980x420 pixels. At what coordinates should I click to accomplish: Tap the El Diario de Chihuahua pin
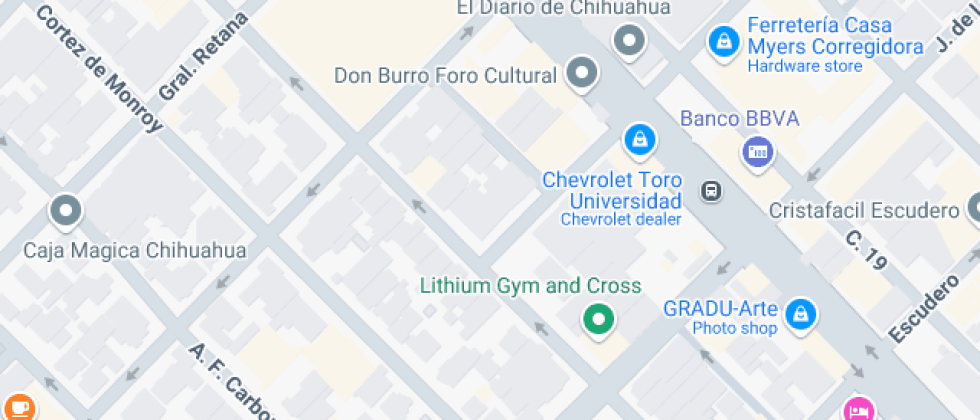click(x=629, y=41)
